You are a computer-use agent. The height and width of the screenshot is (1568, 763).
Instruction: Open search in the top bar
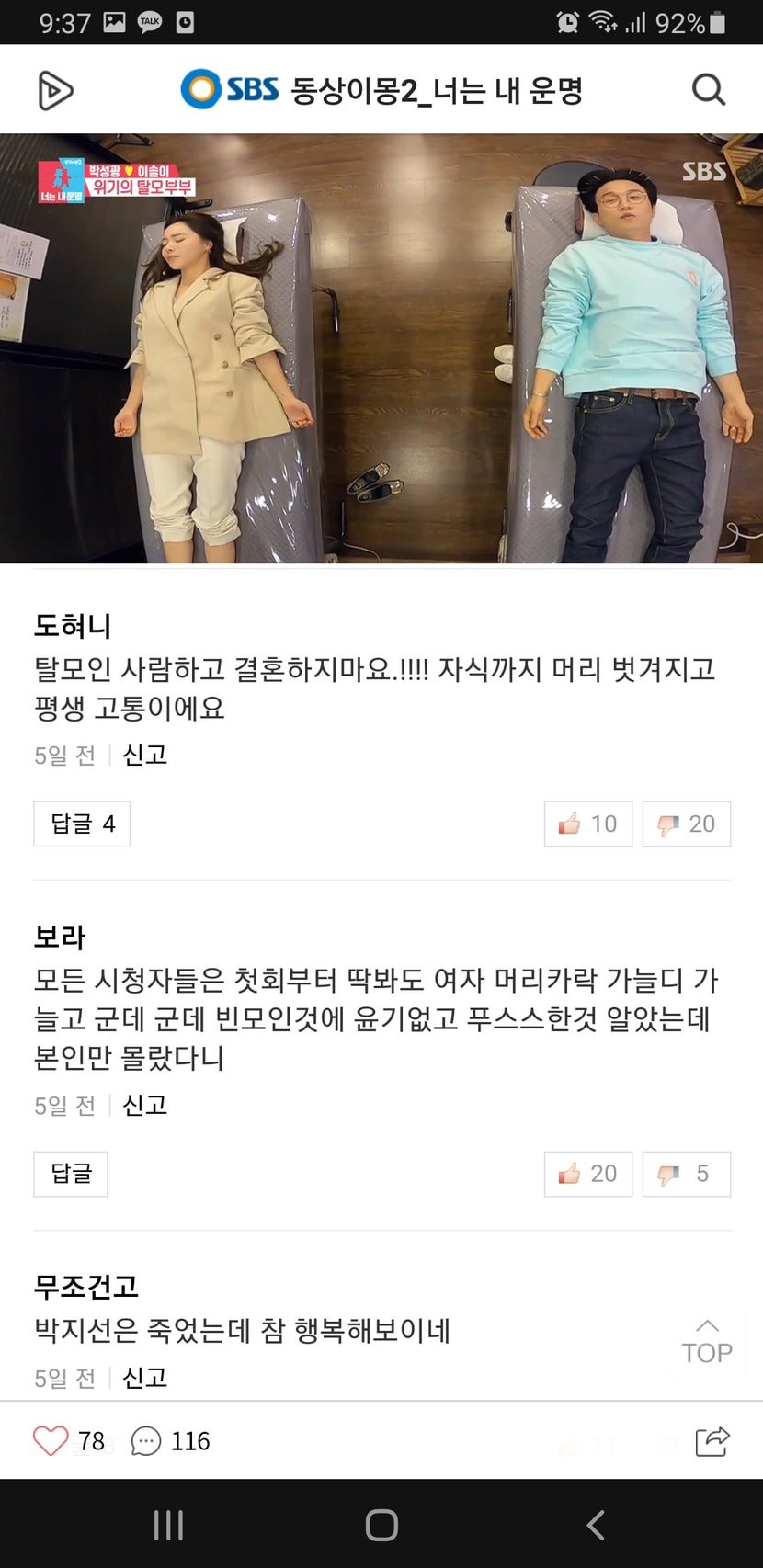pos(708,90)
